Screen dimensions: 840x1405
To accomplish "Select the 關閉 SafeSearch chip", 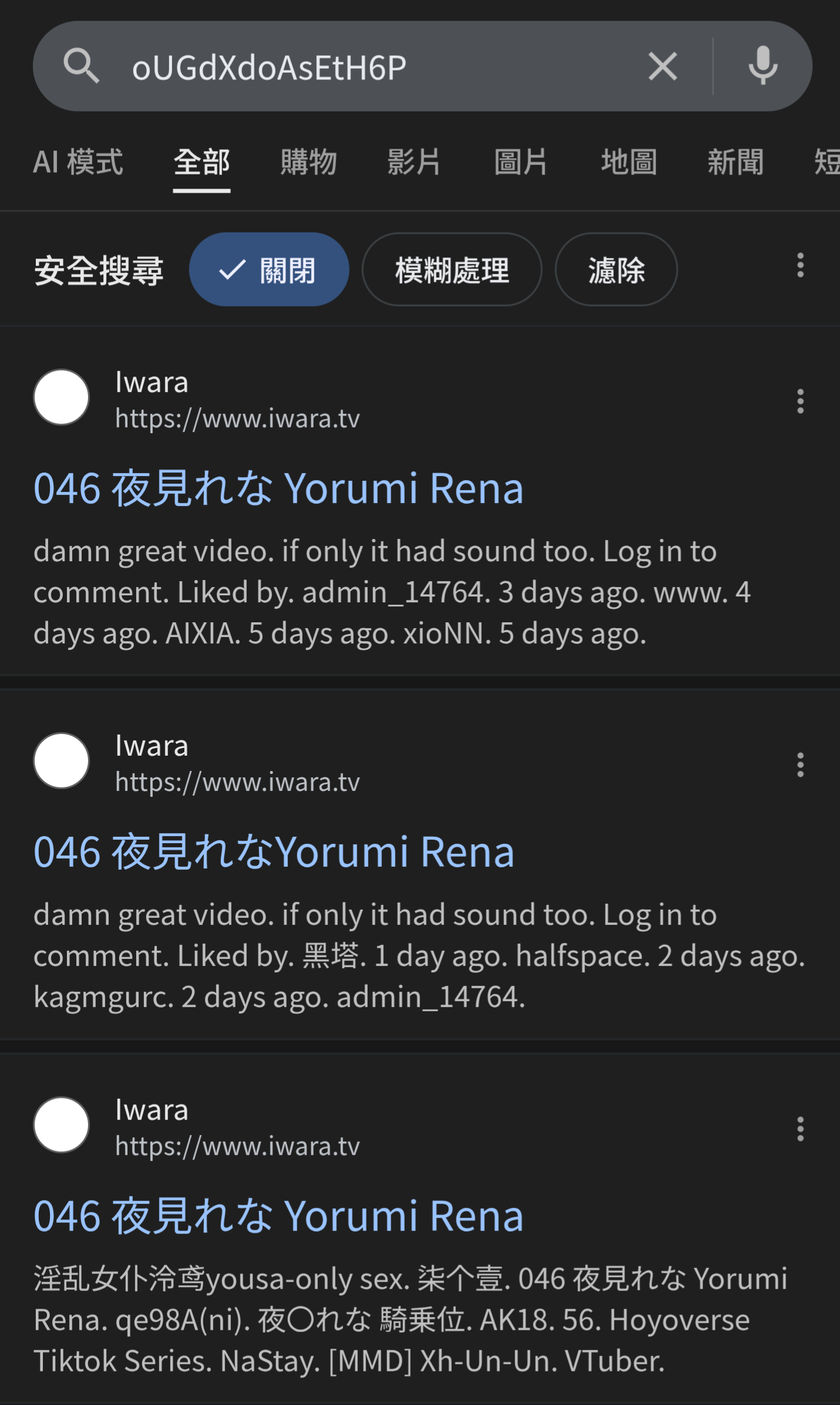I will coord(269,270).
